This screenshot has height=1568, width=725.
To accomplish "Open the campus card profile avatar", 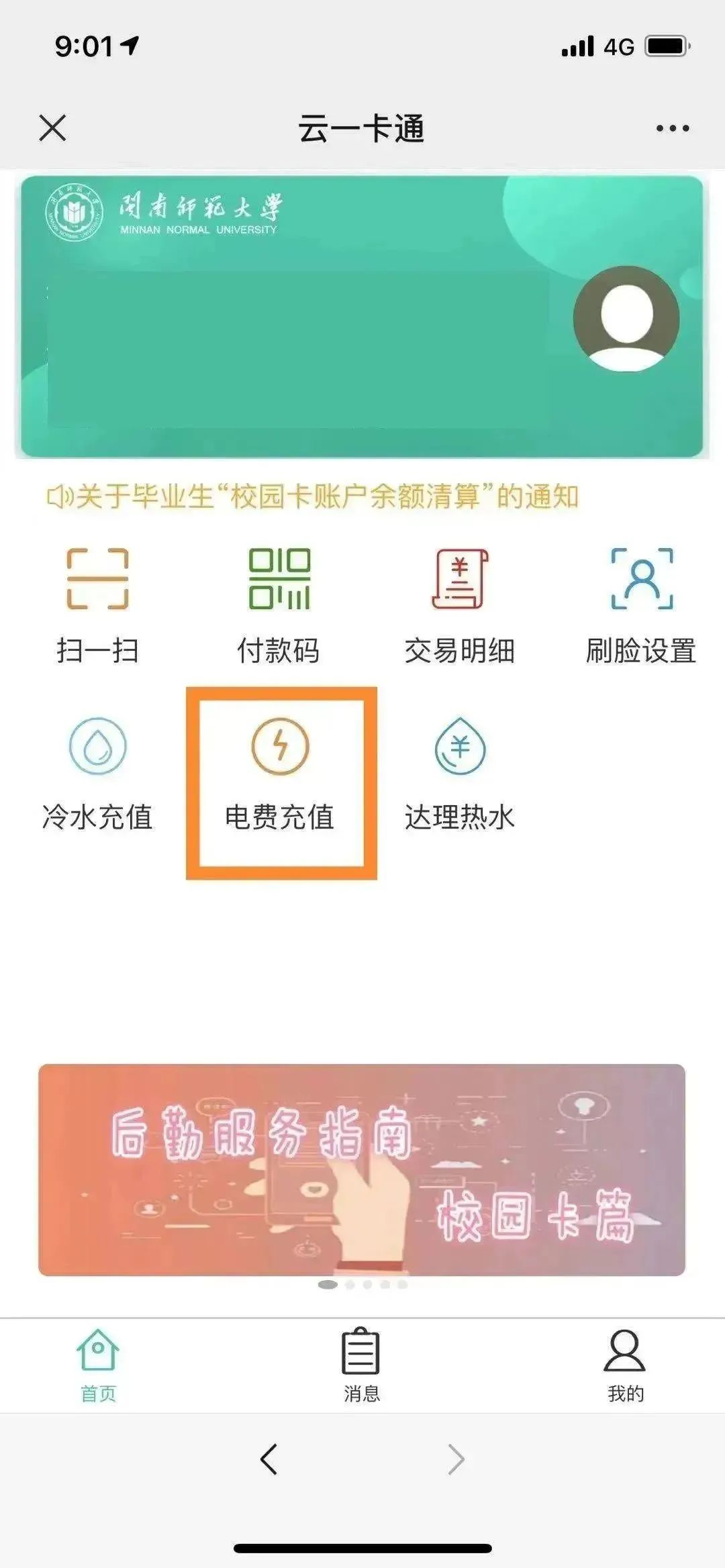I will click(x=626, y=319).
